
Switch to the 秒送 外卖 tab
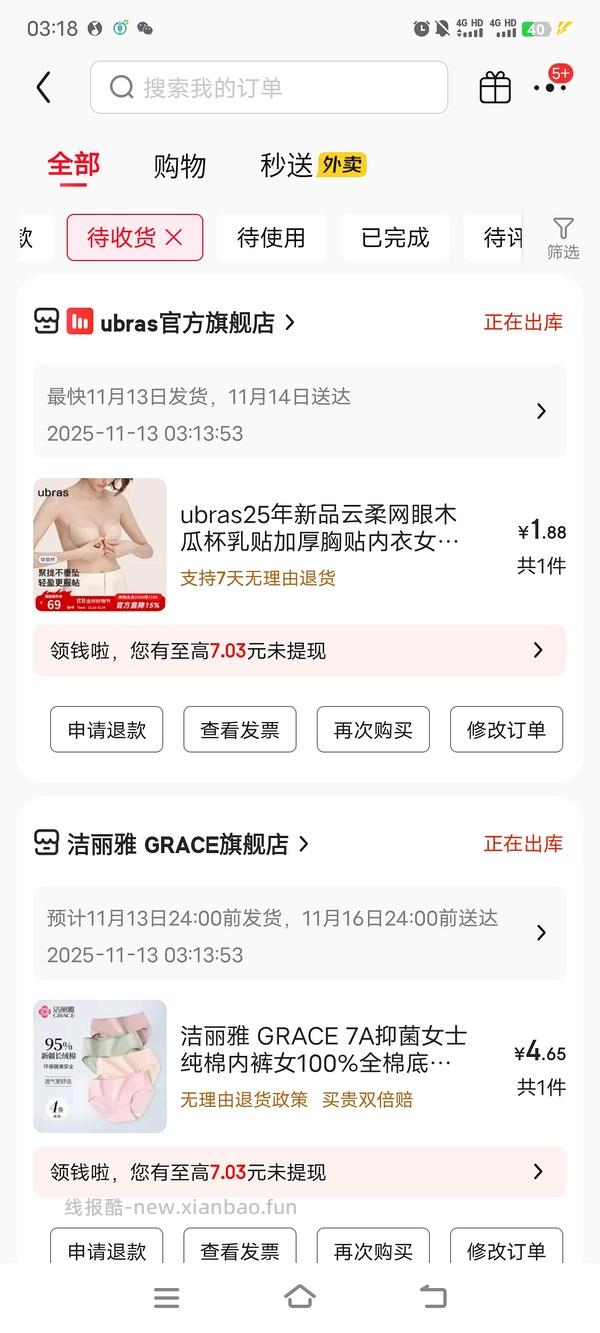312,165
